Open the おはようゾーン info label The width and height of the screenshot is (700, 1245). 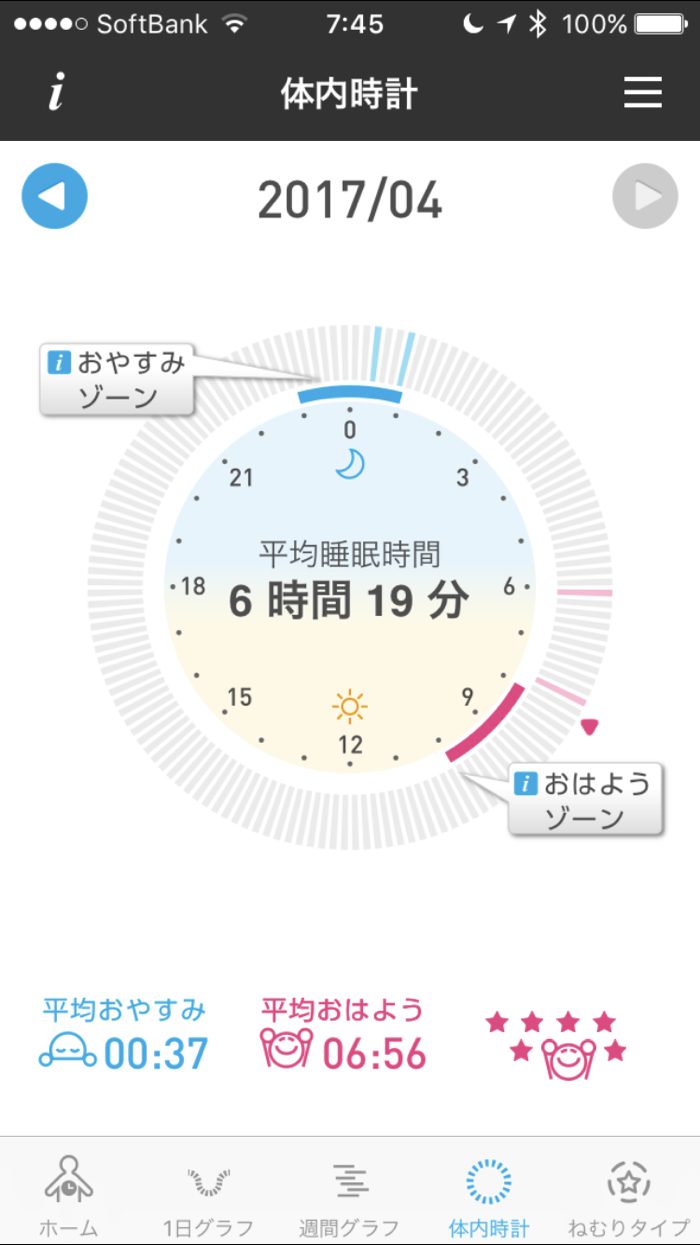click(x=584, y=800)
